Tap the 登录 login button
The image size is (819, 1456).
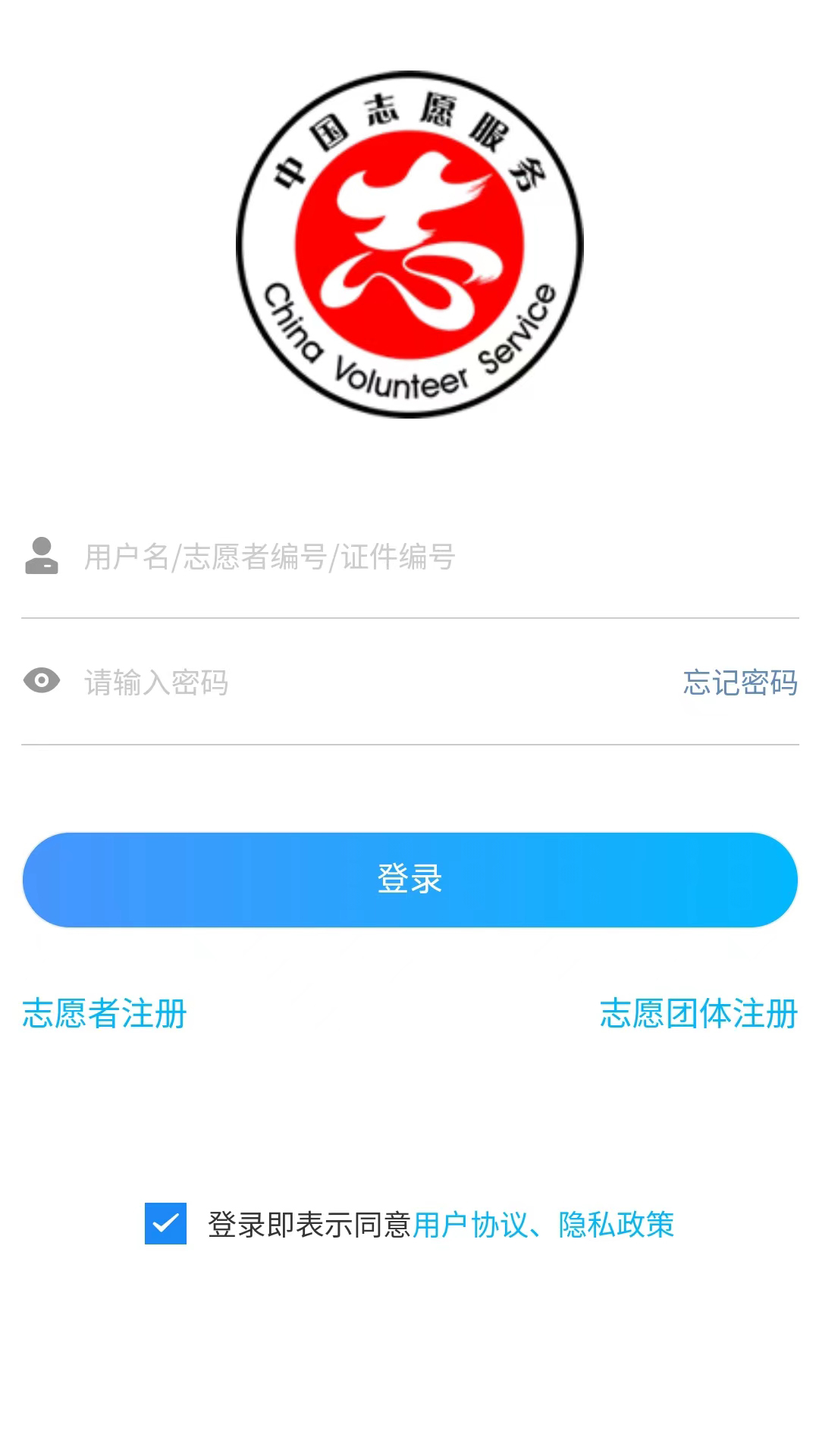pos(409,880)
